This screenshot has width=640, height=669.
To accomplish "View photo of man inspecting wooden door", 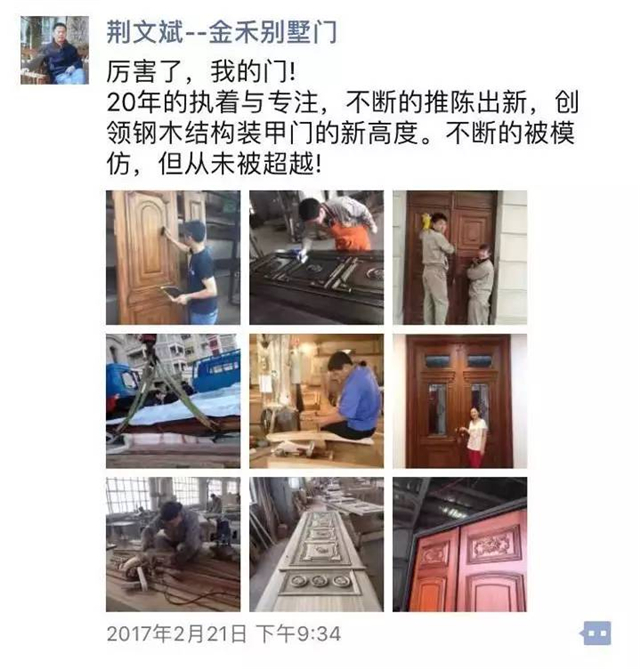I will coord(173,258).
